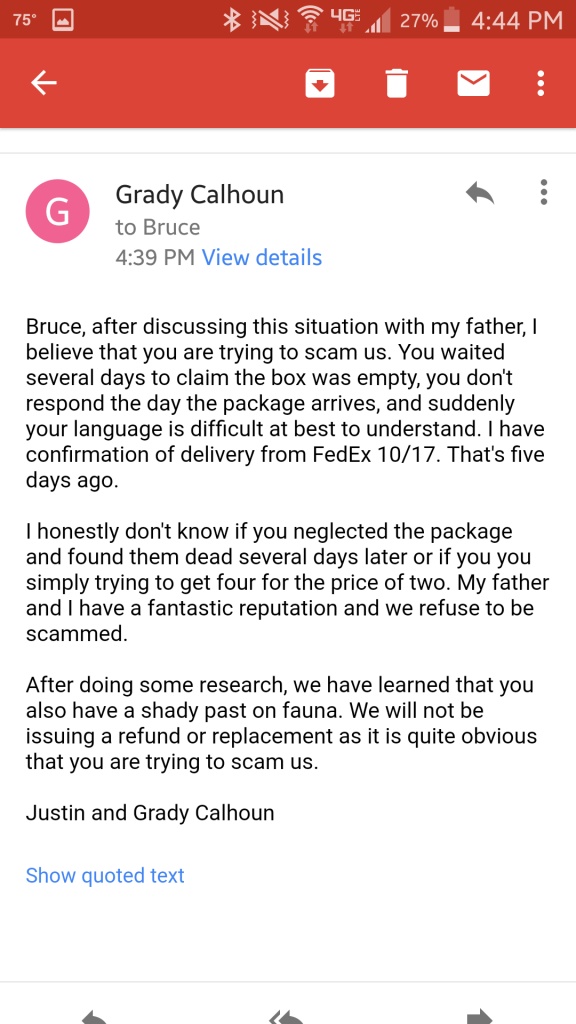Screen dimensions: 576x1024
Task: Expand Show quoted text
Action: 105,875
